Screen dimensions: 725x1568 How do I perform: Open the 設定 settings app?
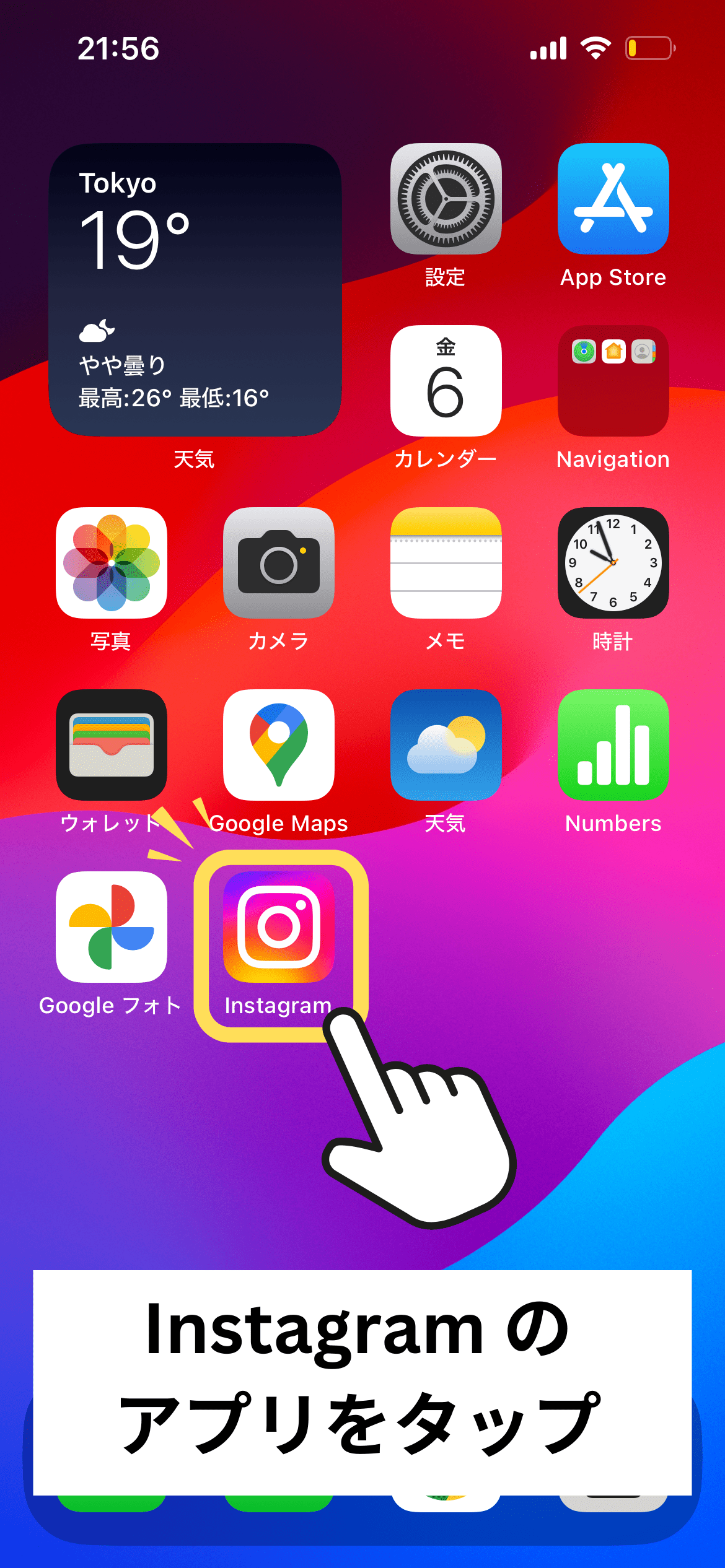(x=446, y=199)
